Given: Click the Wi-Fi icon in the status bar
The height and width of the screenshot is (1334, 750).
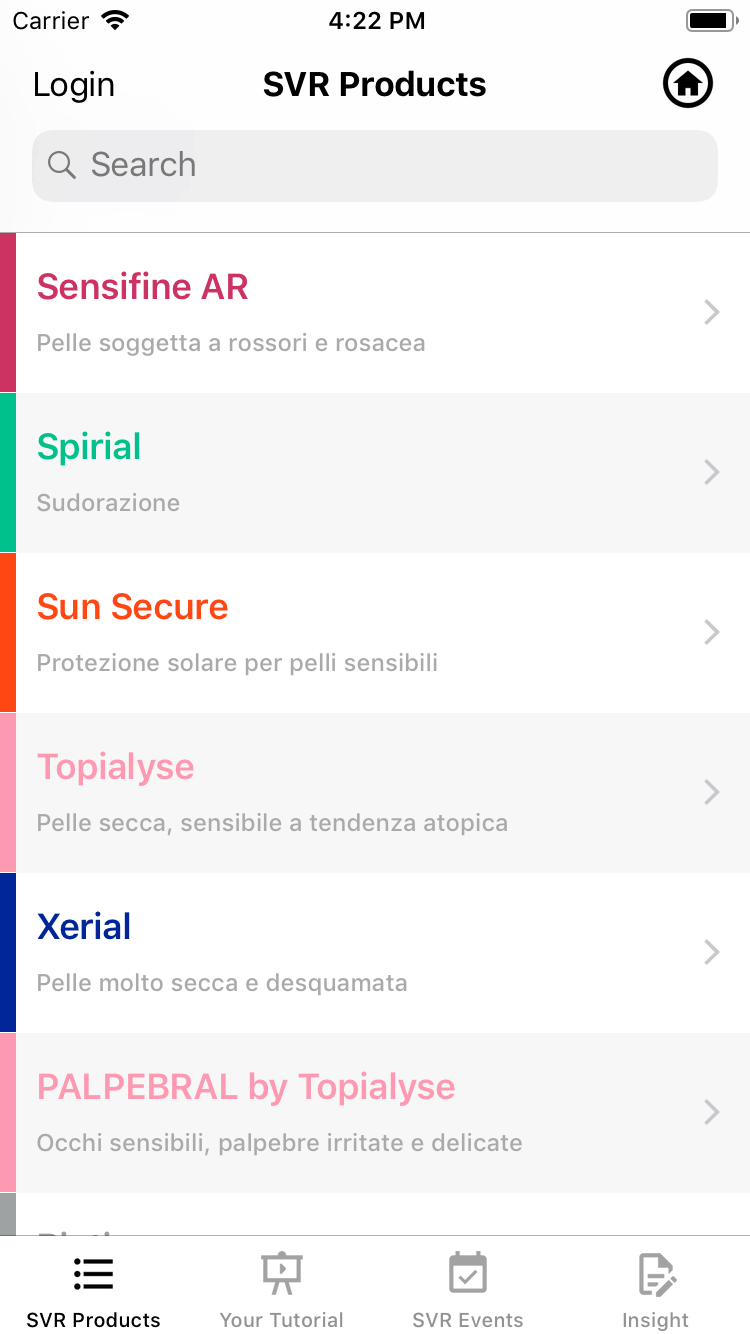Looking at the screenshot, I should pyautogui.click(x=117, y=18).
